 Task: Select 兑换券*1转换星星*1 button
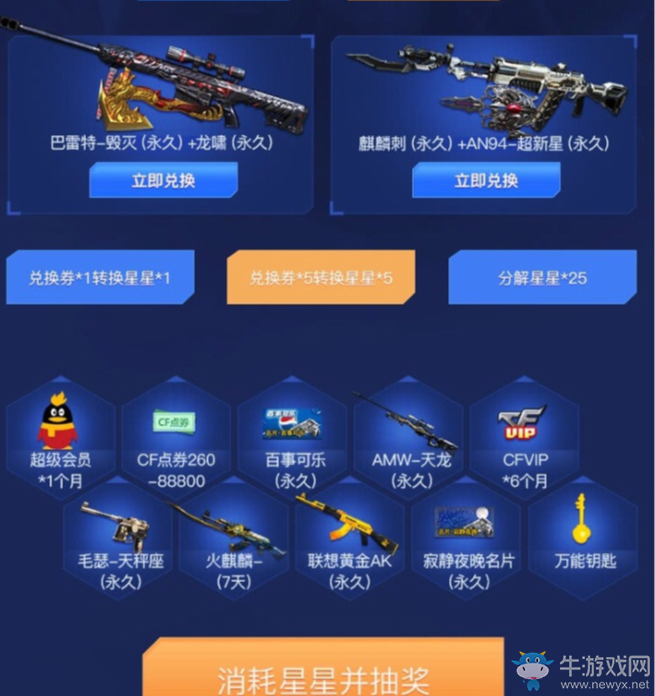99,277
